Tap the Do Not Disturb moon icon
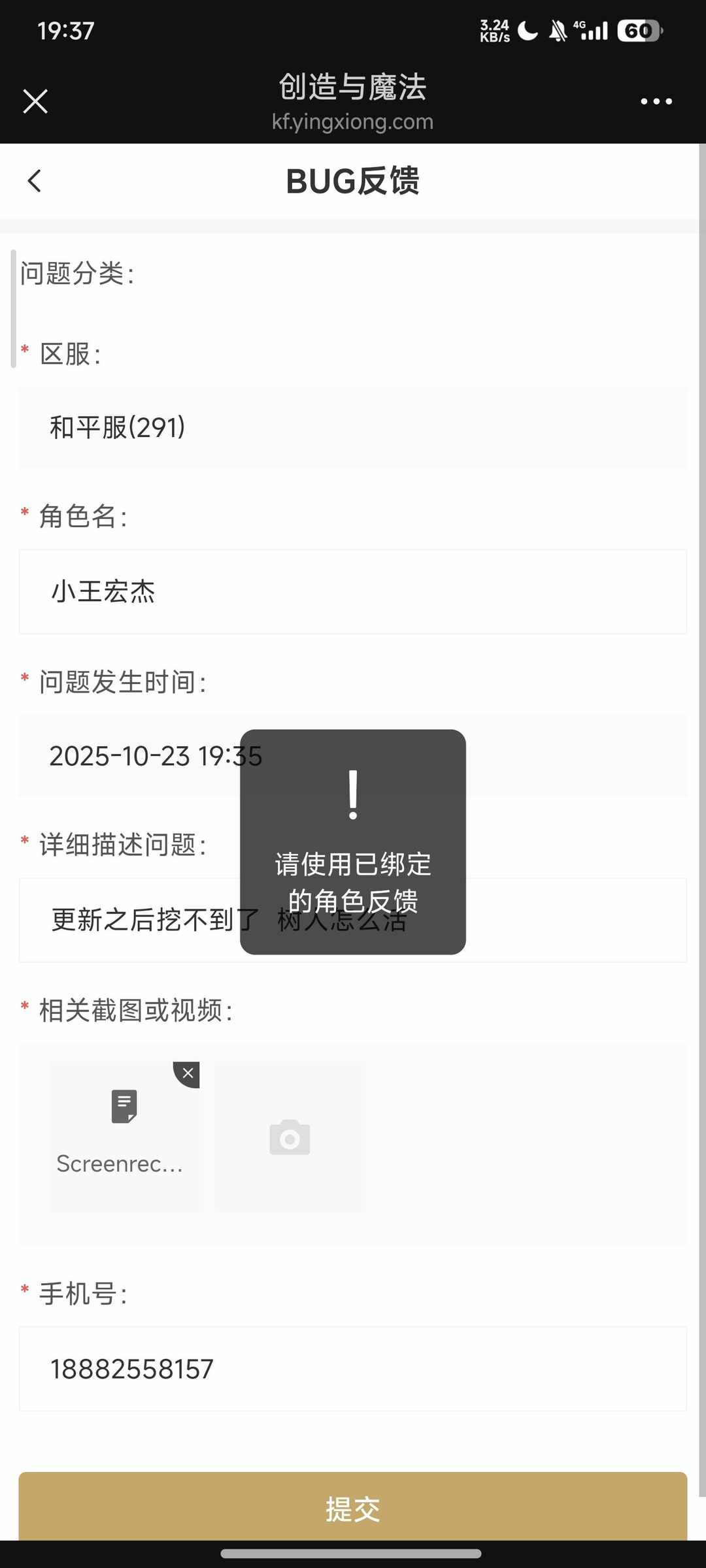Image resolution: width=706 pixels, height=1568 pixels. click(x=527, y=31)
